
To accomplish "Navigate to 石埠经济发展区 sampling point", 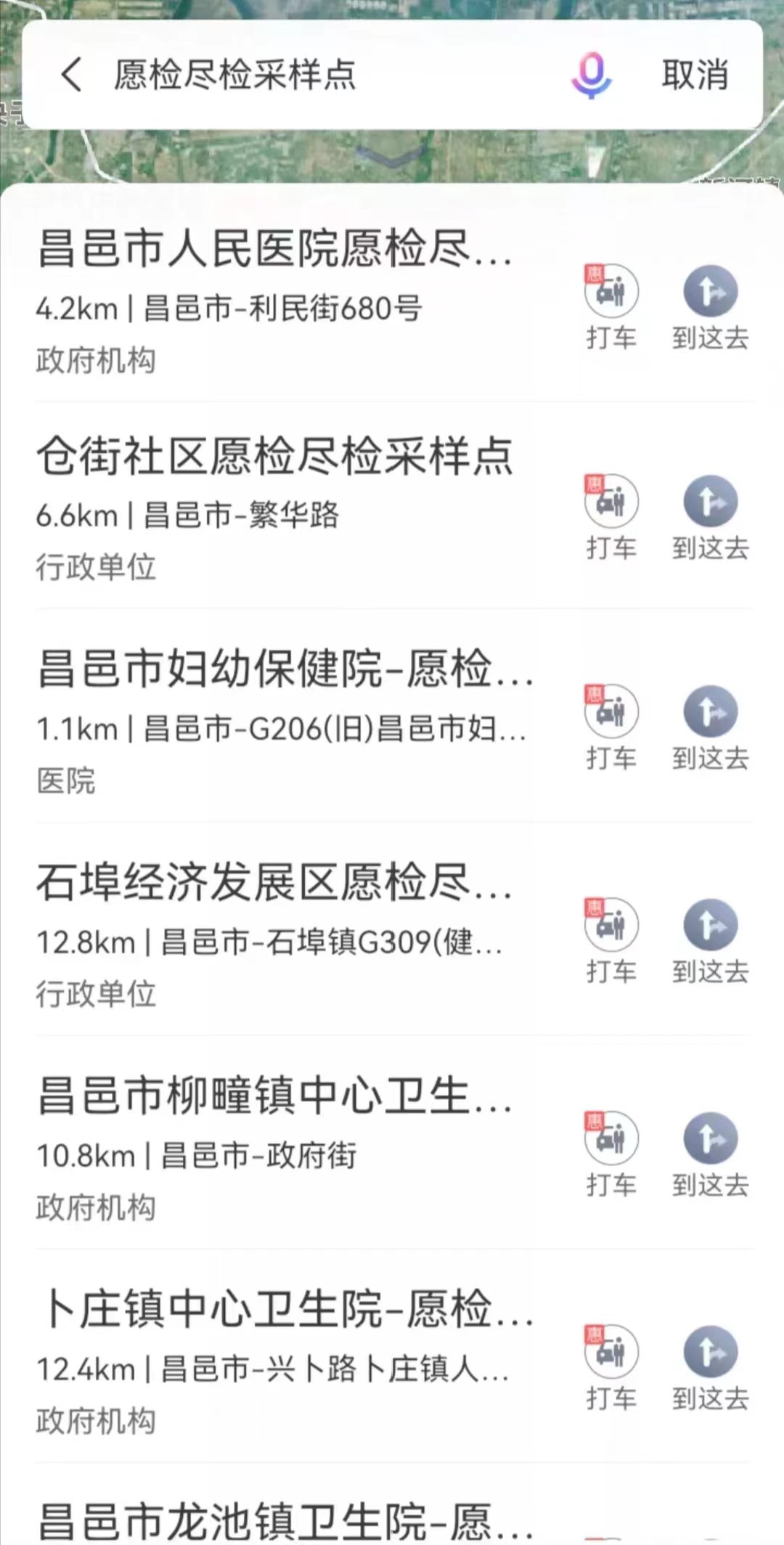I will pos(710,939).
